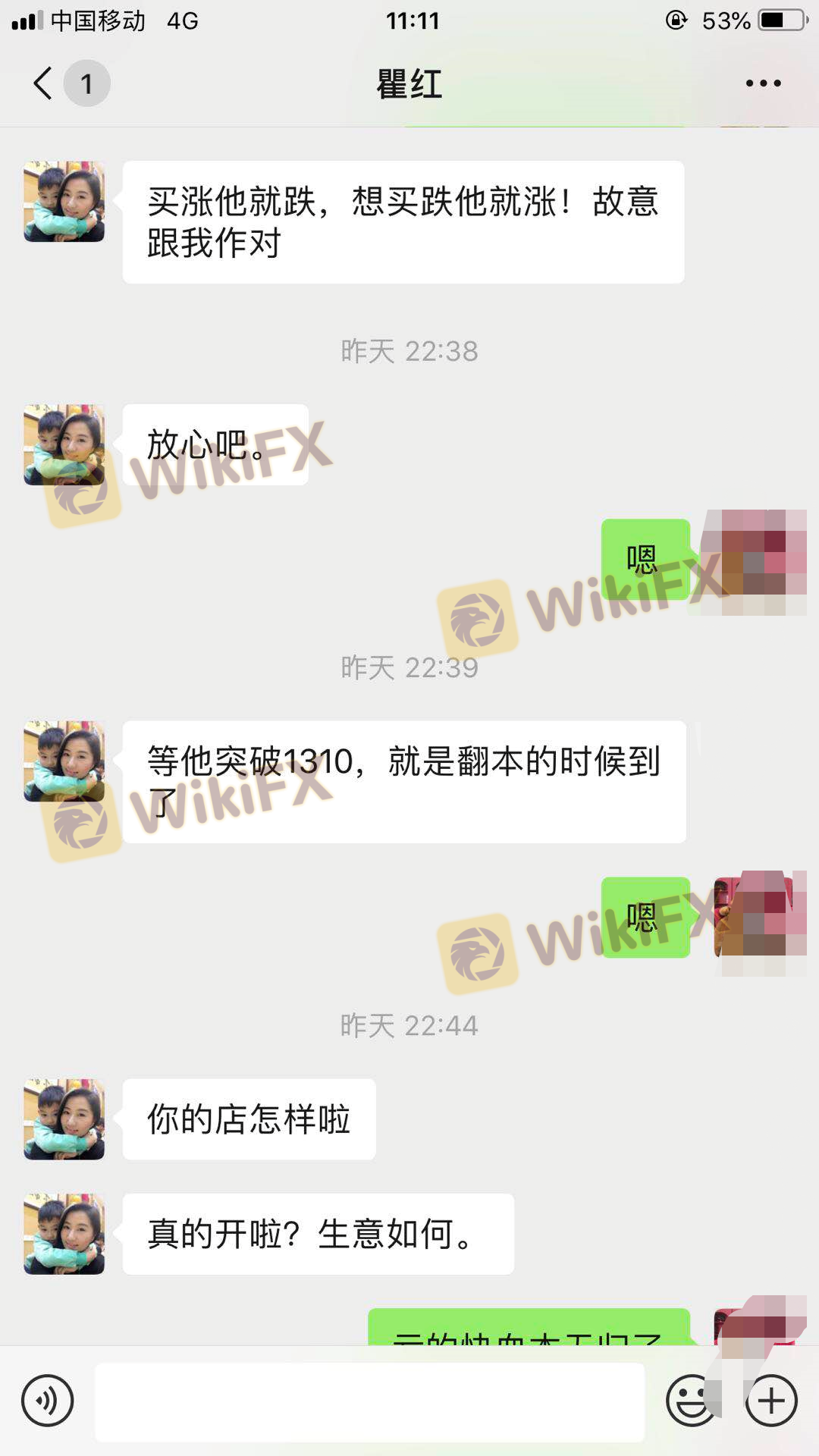Go back to the chat list
819x1456 pixels.
tap(44, 83)
